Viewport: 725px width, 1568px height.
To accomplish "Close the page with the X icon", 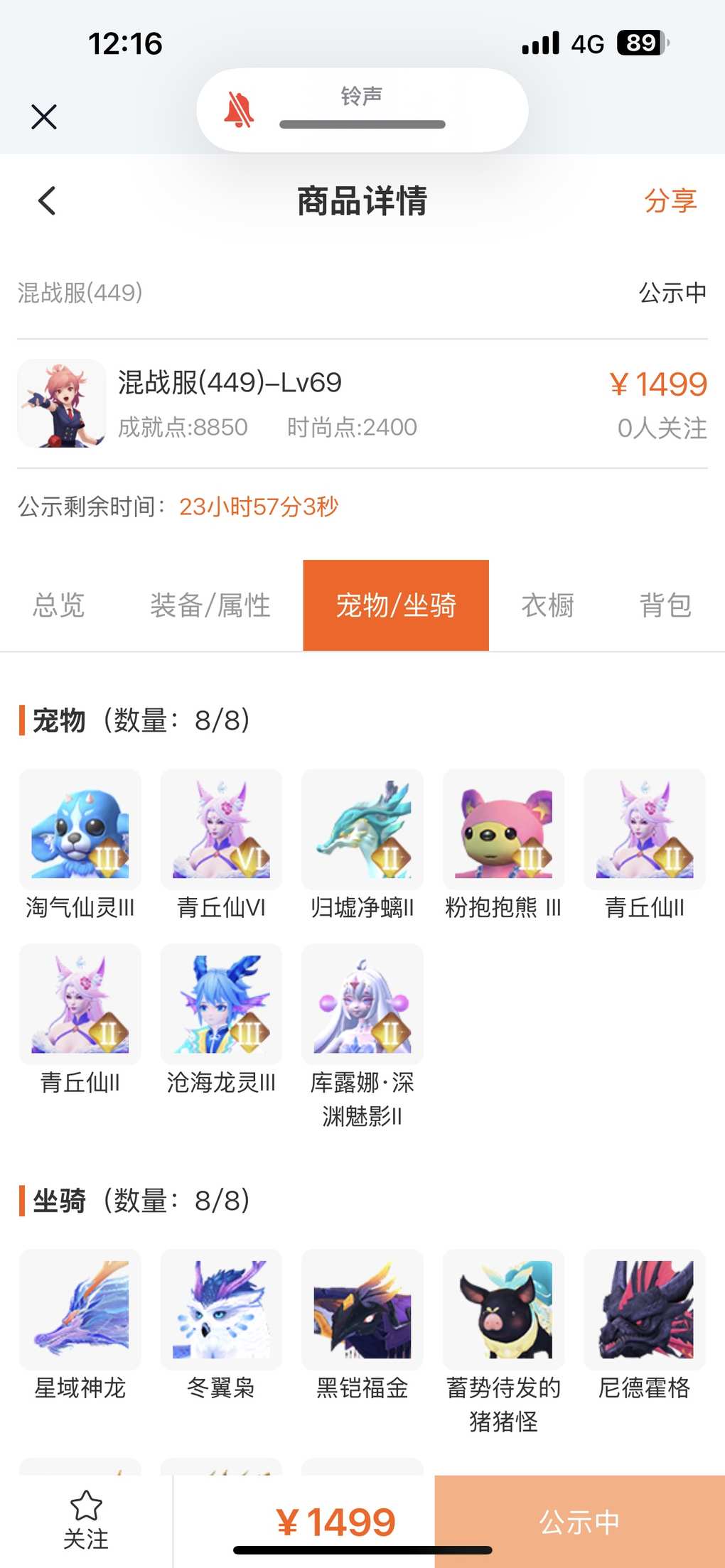I will pyautogui.click(x=44, y=117).
